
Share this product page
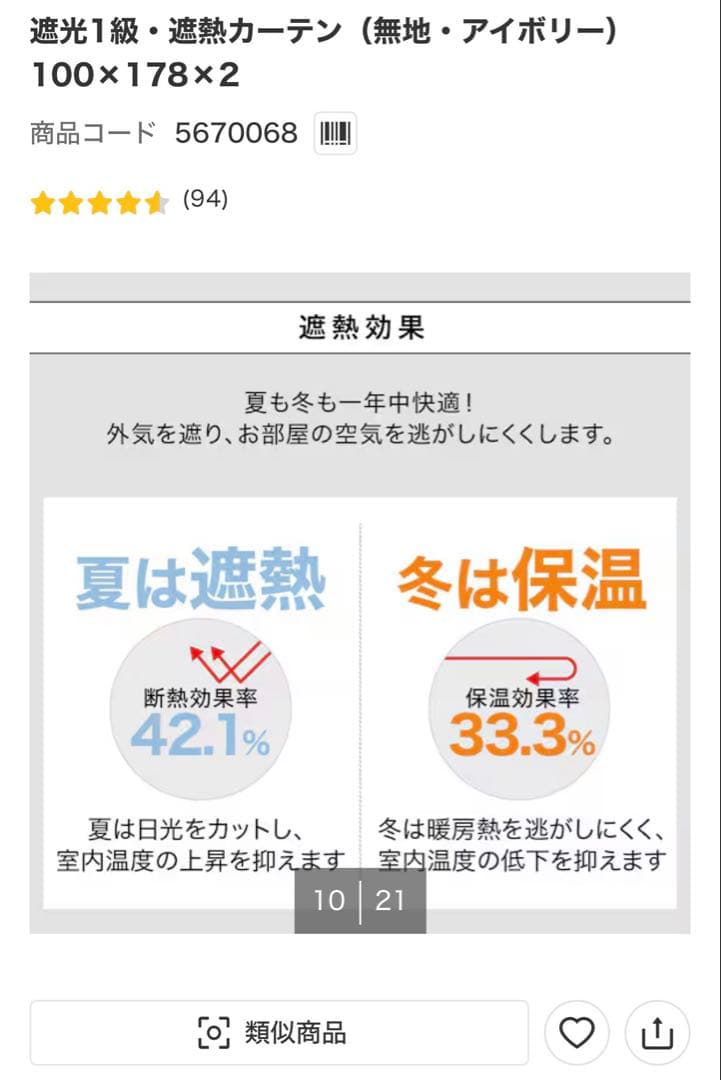click(x=657, y=1032)
